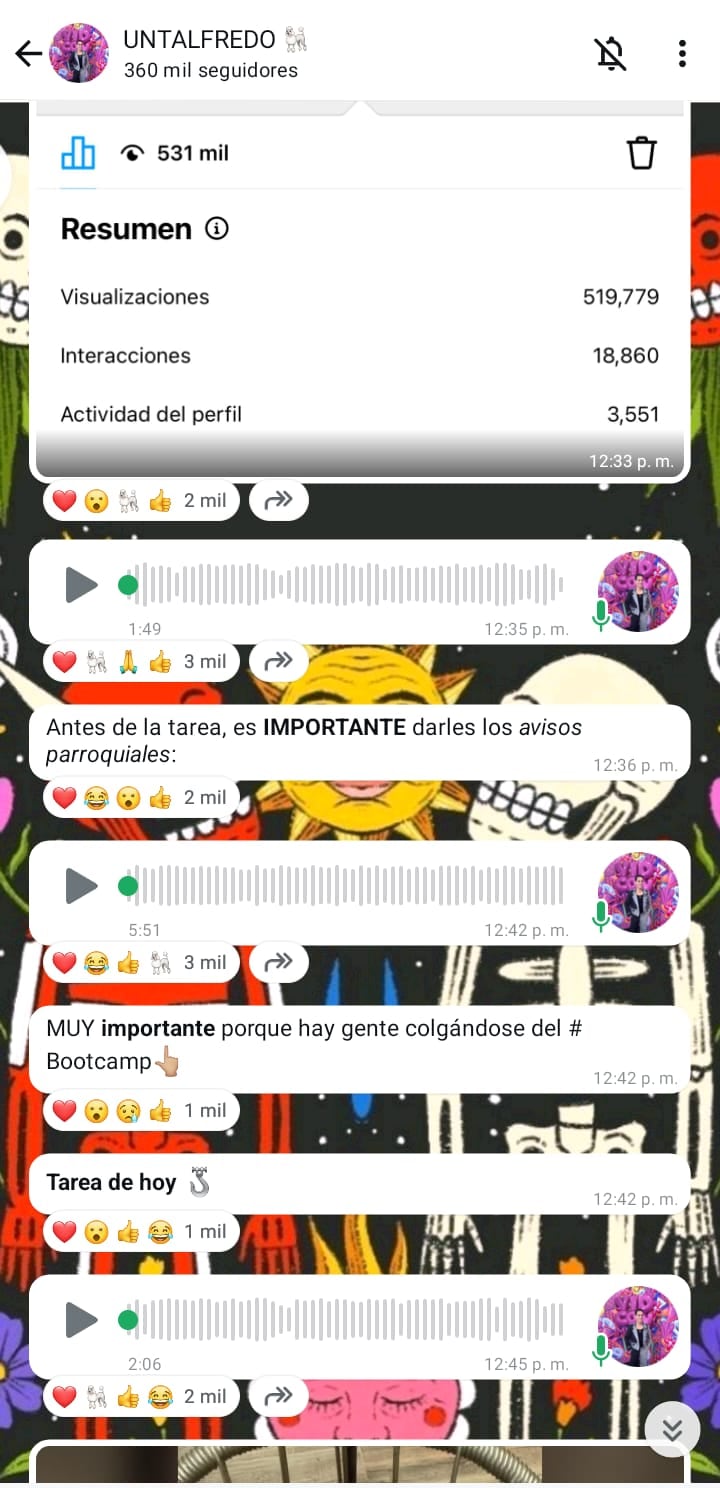
Task: Open the three-dot overflow menu
Action: click(x=683, y=54)
